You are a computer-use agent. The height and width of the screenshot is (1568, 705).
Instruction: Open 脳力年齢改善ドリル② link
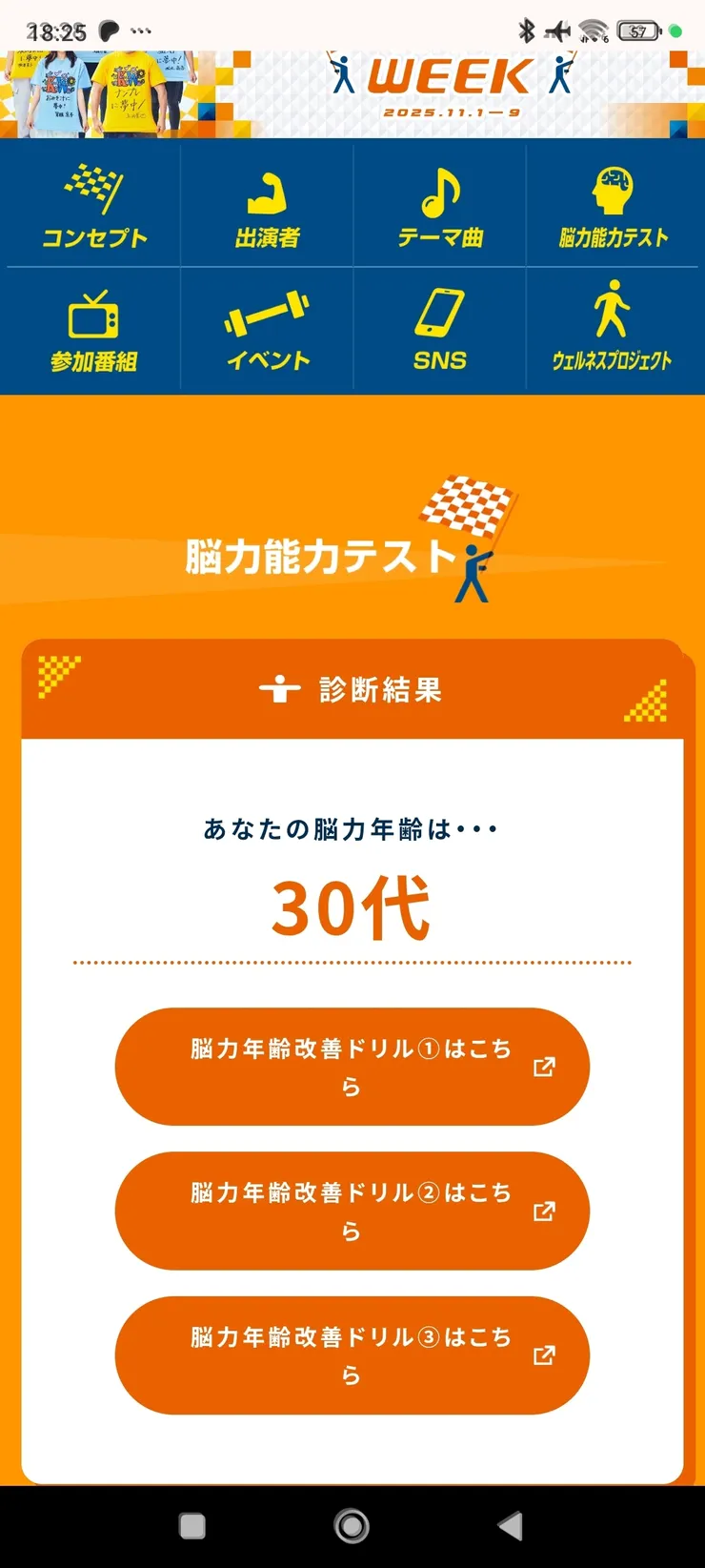pyautogui.click(x=352, y=1212)
